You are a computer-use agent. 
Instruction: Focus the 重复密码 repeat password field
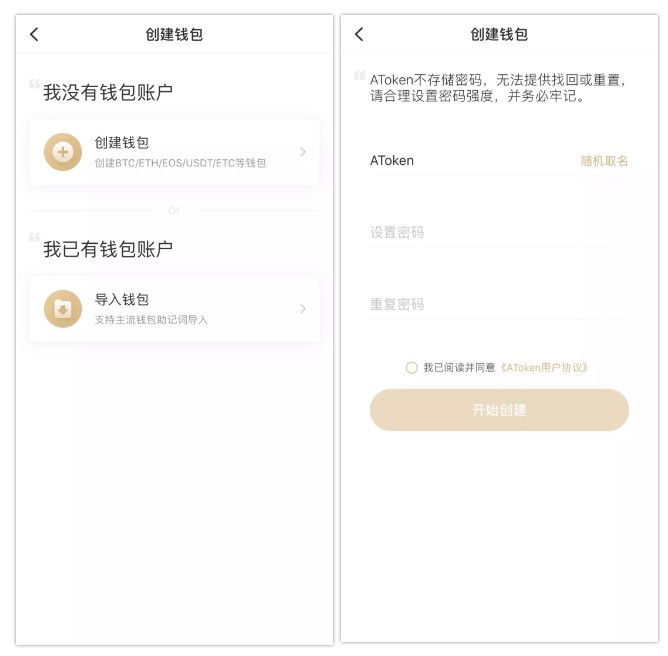coord(498,304)
